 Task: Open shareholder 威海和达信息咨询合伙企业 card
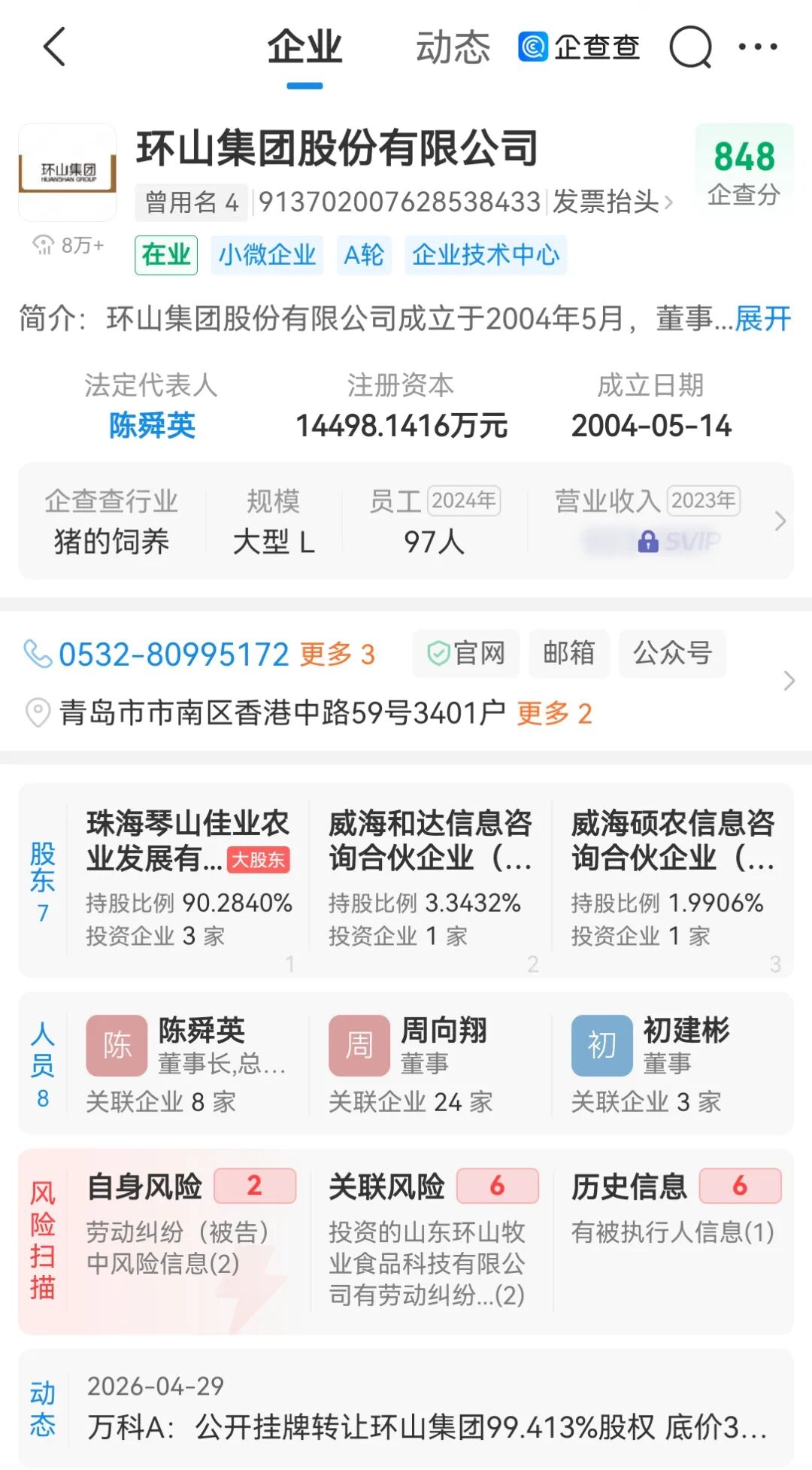[430, 879]
